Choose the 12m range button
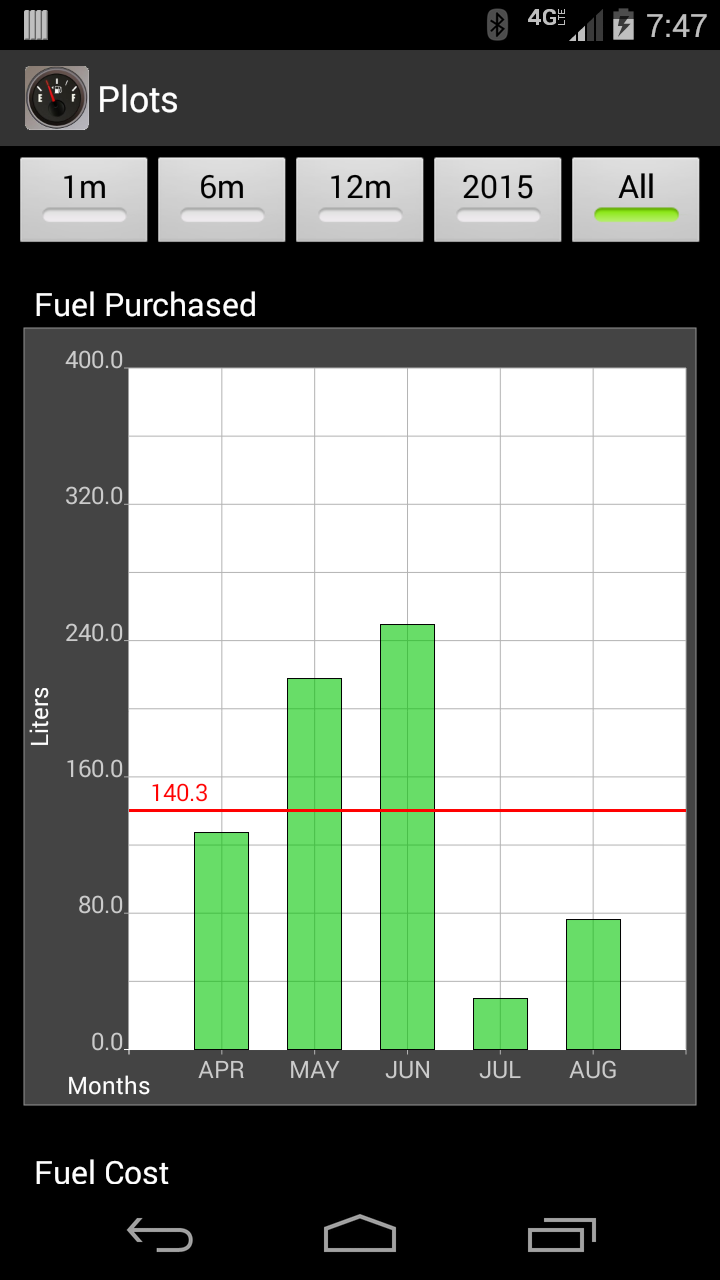 [360, 199]
